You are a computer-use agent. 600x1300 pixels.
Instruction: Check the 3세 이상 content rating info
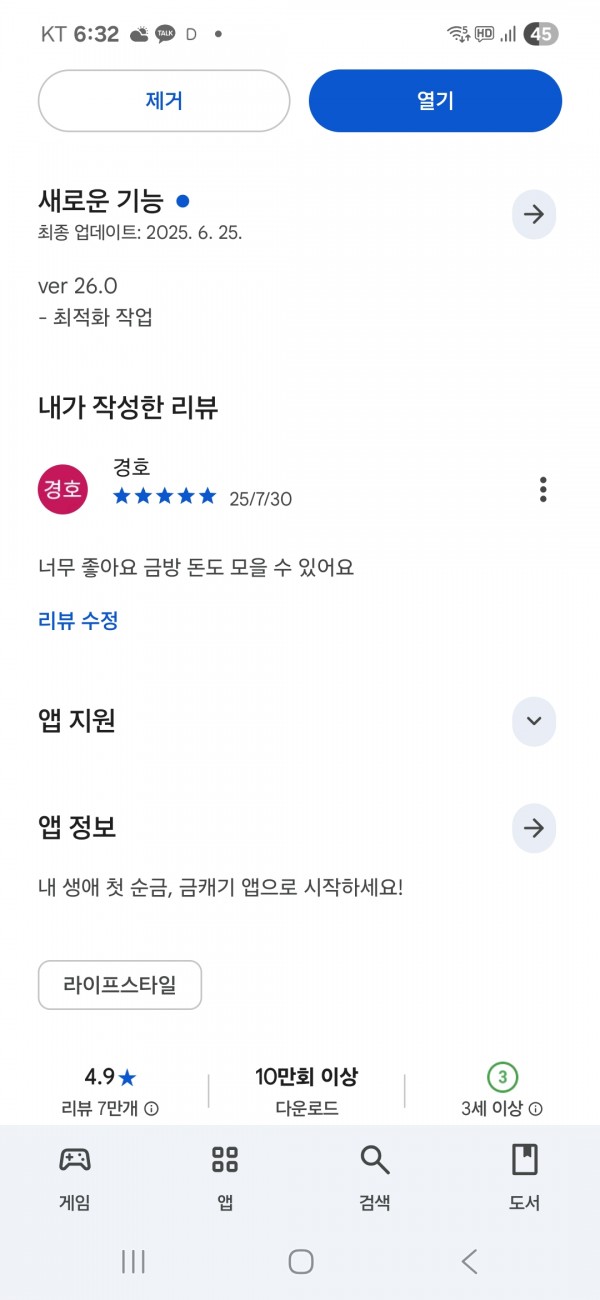[536, 1109]
